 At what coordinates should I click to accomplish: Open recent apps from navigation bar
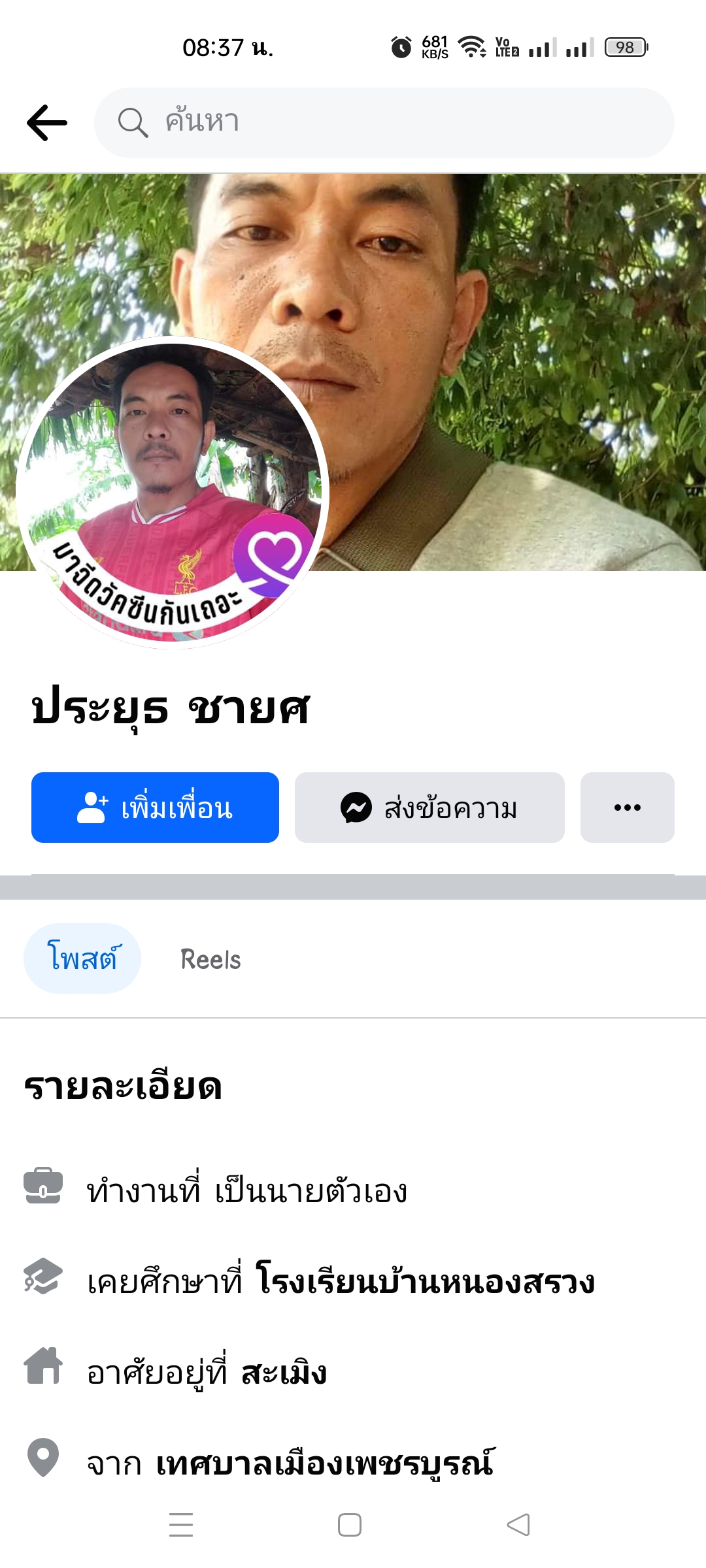[x=181, y=1525]
